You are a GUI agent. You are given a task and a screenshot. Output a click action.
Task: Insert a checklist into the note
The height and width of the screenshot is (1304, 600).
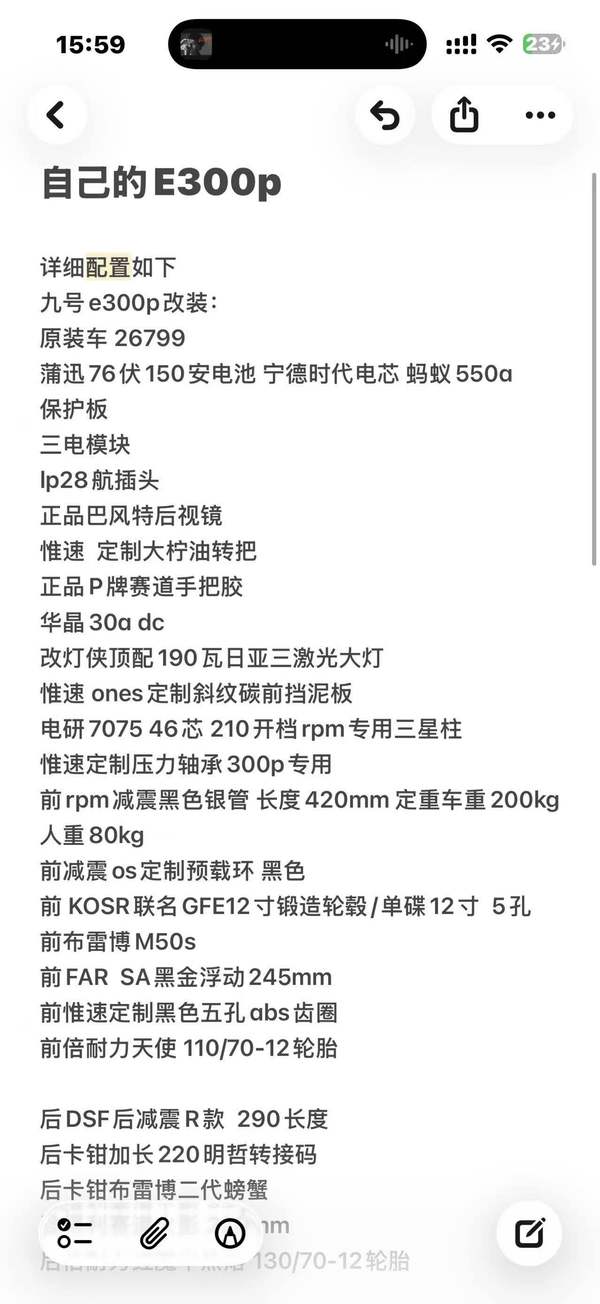point(75,1233)
